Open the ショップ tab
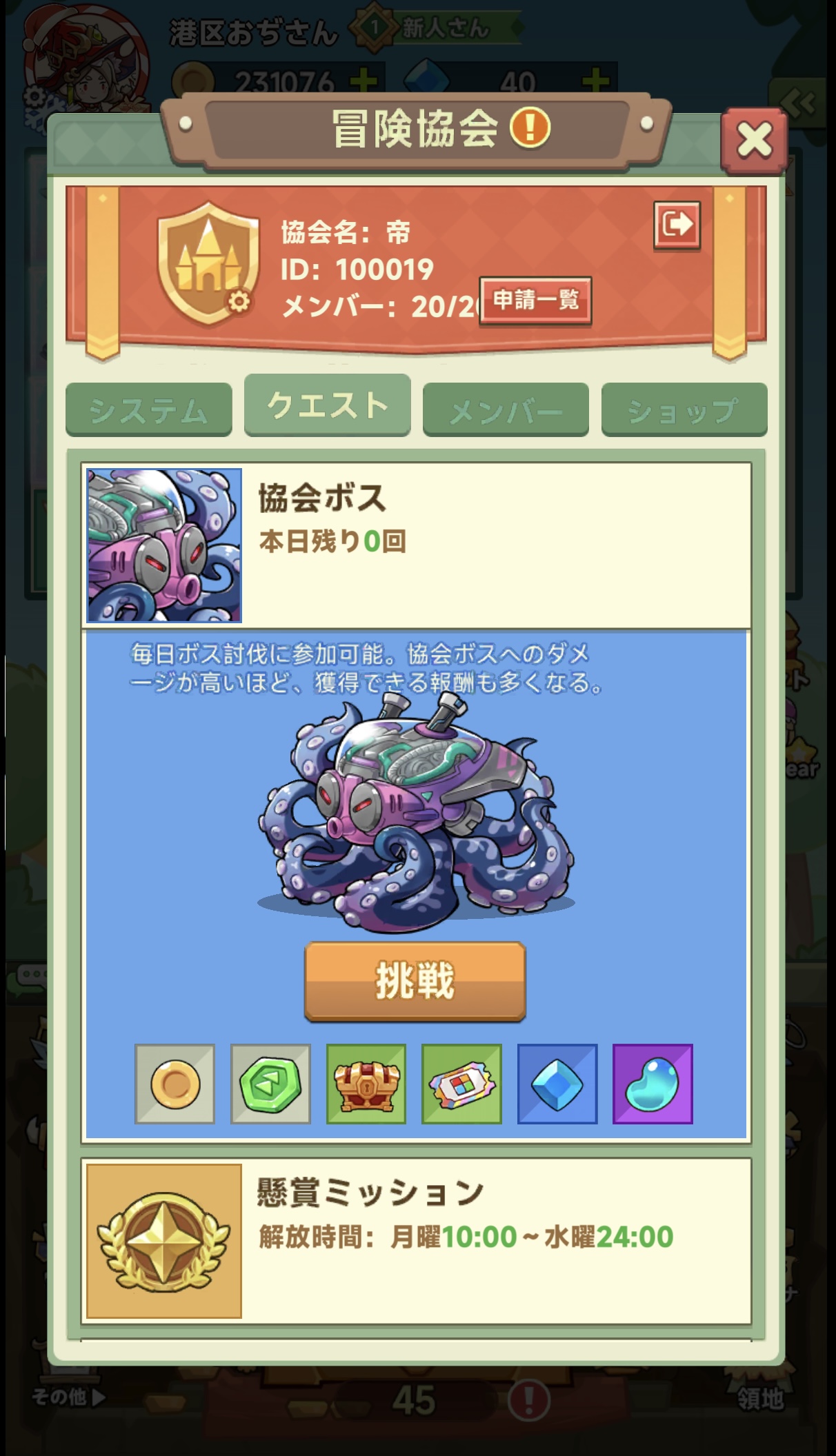 click(684, 410)
